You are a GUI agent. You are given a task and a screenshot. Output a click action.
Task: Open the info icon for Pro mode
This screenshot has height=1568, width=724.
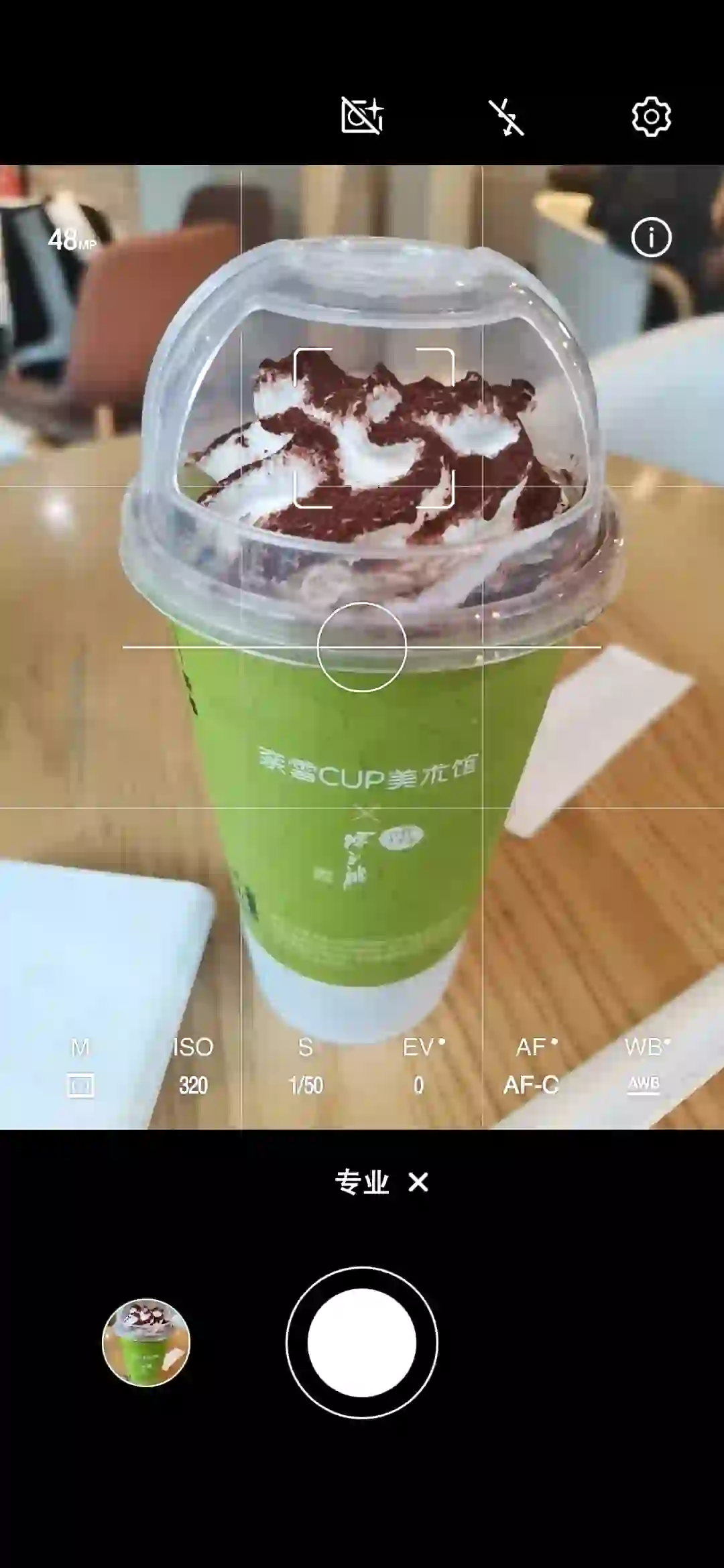[x=651, y=237]
